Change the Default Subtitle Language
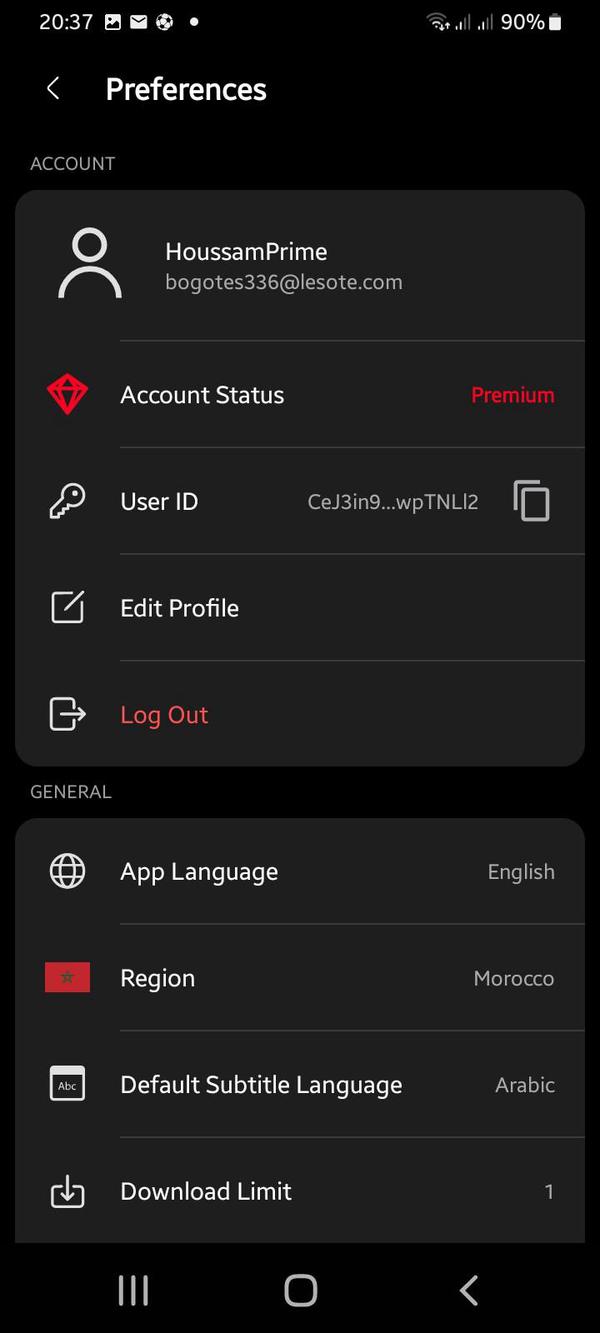The width and height of the screenshot is (600, 1333). pos(300,1085)
